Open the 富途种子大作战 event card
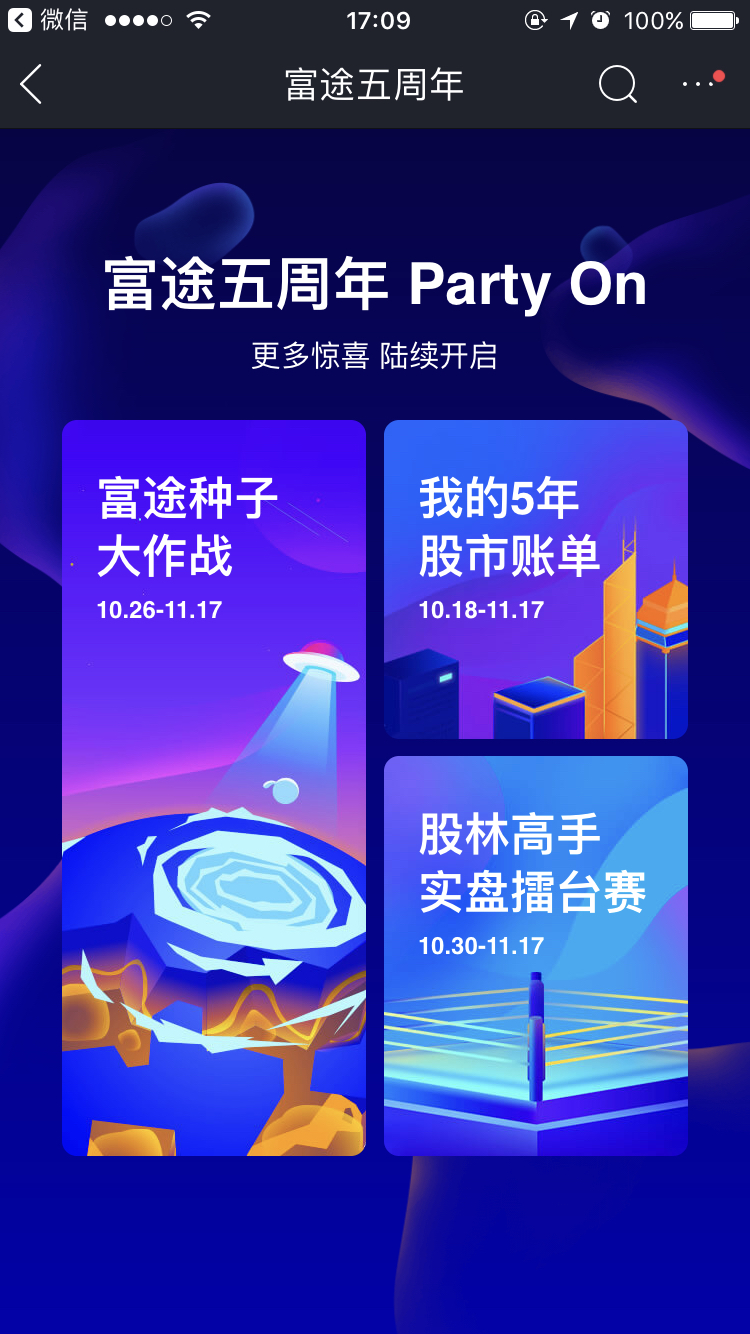 [214, 788]
